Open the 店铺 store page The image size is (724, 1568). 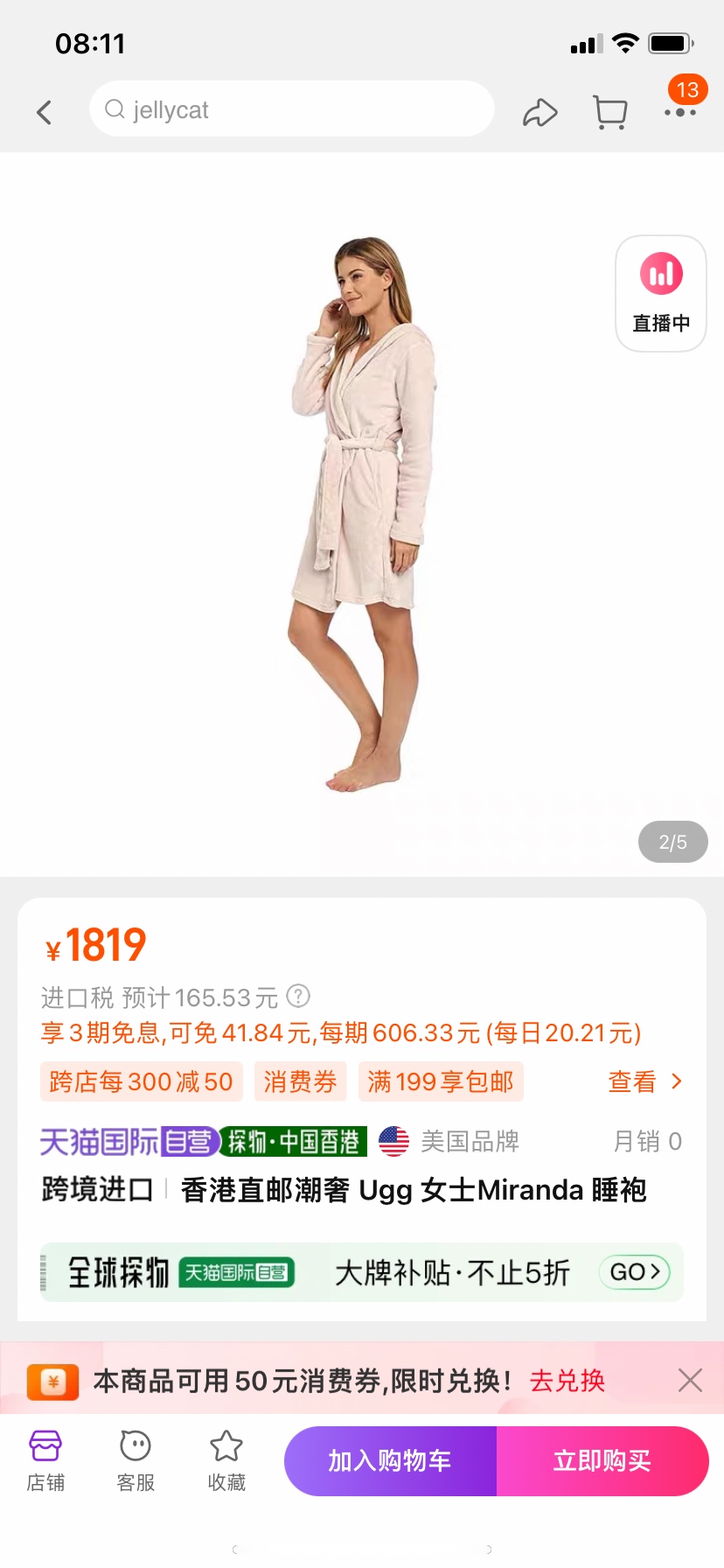point(45,1460)
